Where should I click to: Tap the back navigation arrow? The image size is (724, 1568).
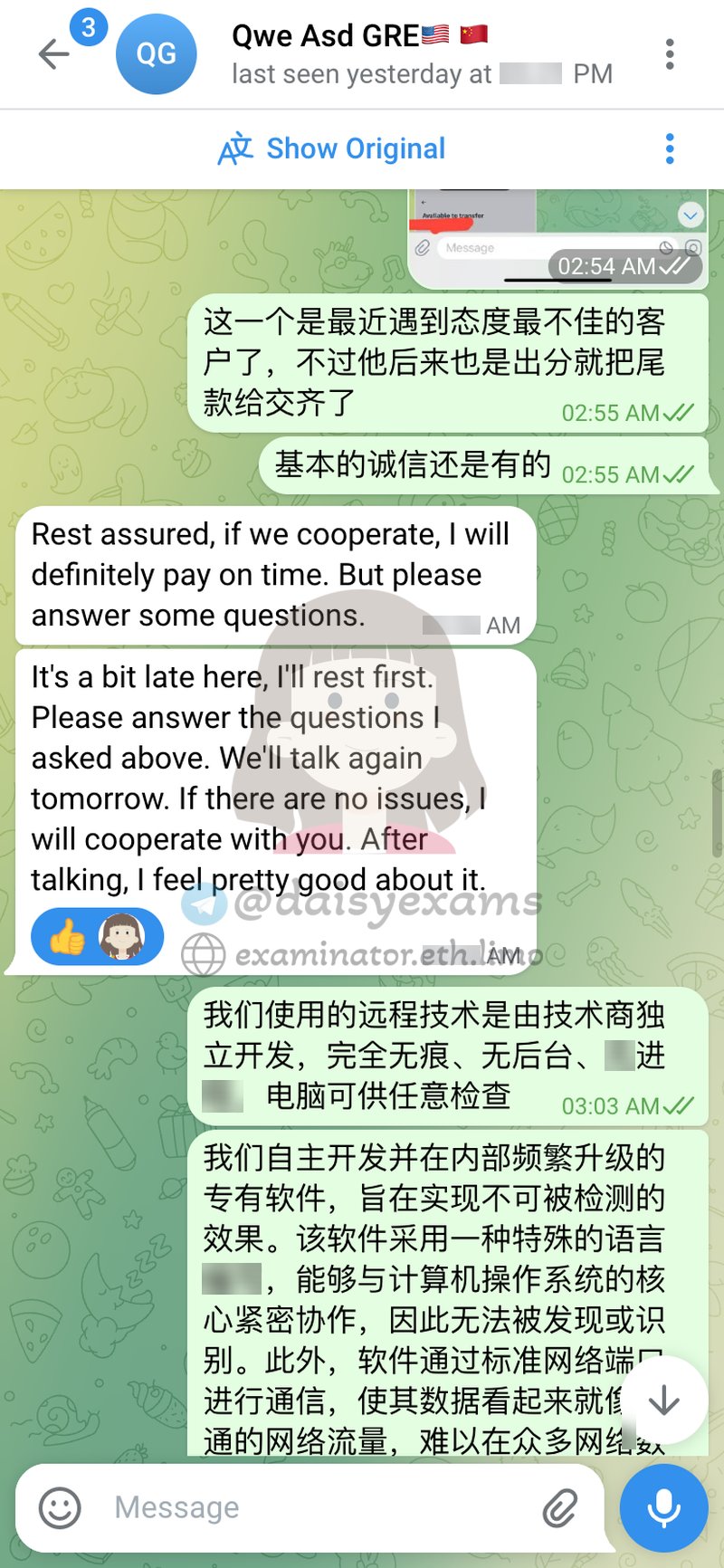[x=54, y=54]
